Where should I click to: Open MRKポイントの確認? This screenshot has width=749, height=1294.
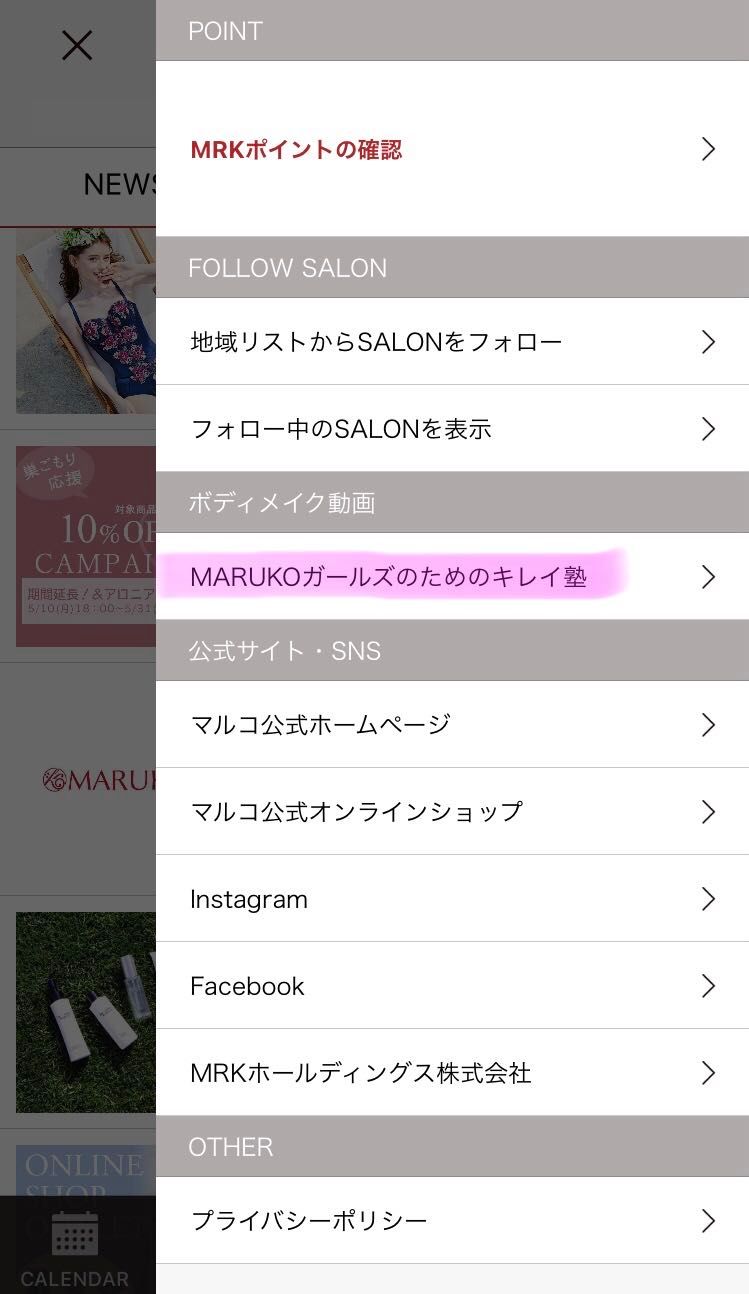point(452,149)
